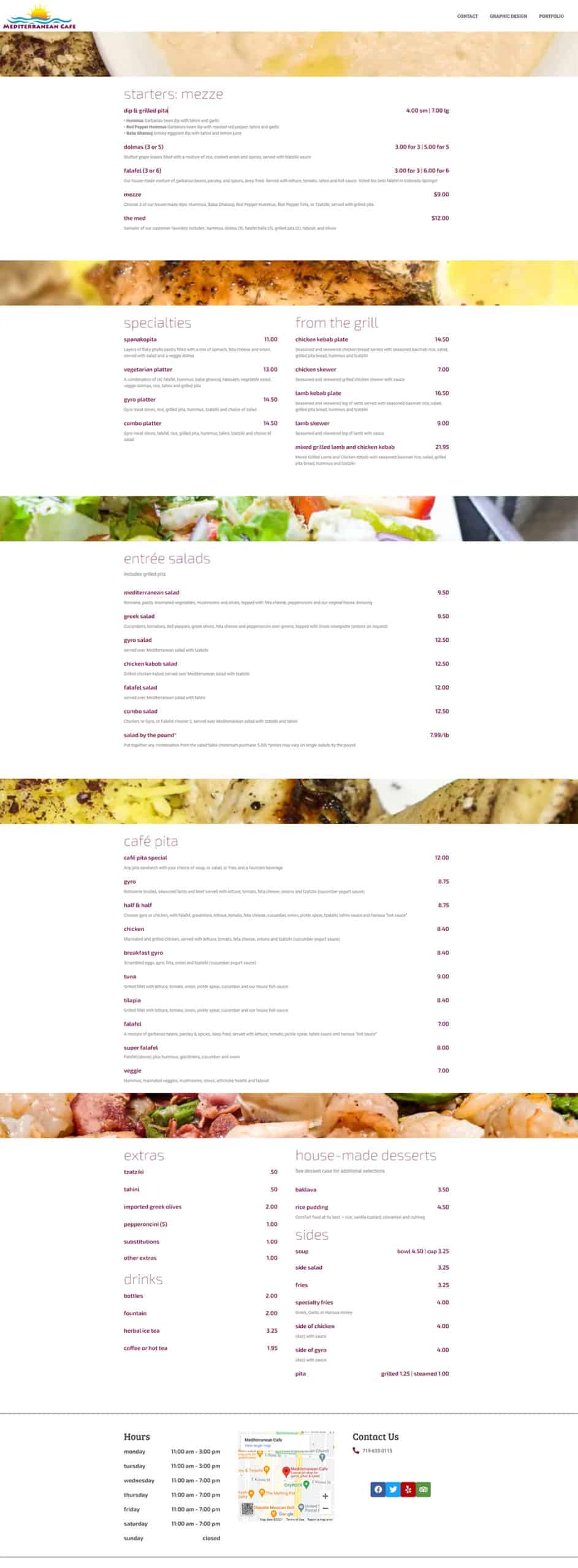Open the cafe's TripAdvisor page
Image resolution: width=578 pixels, height=1568 pixels.
423,1489
